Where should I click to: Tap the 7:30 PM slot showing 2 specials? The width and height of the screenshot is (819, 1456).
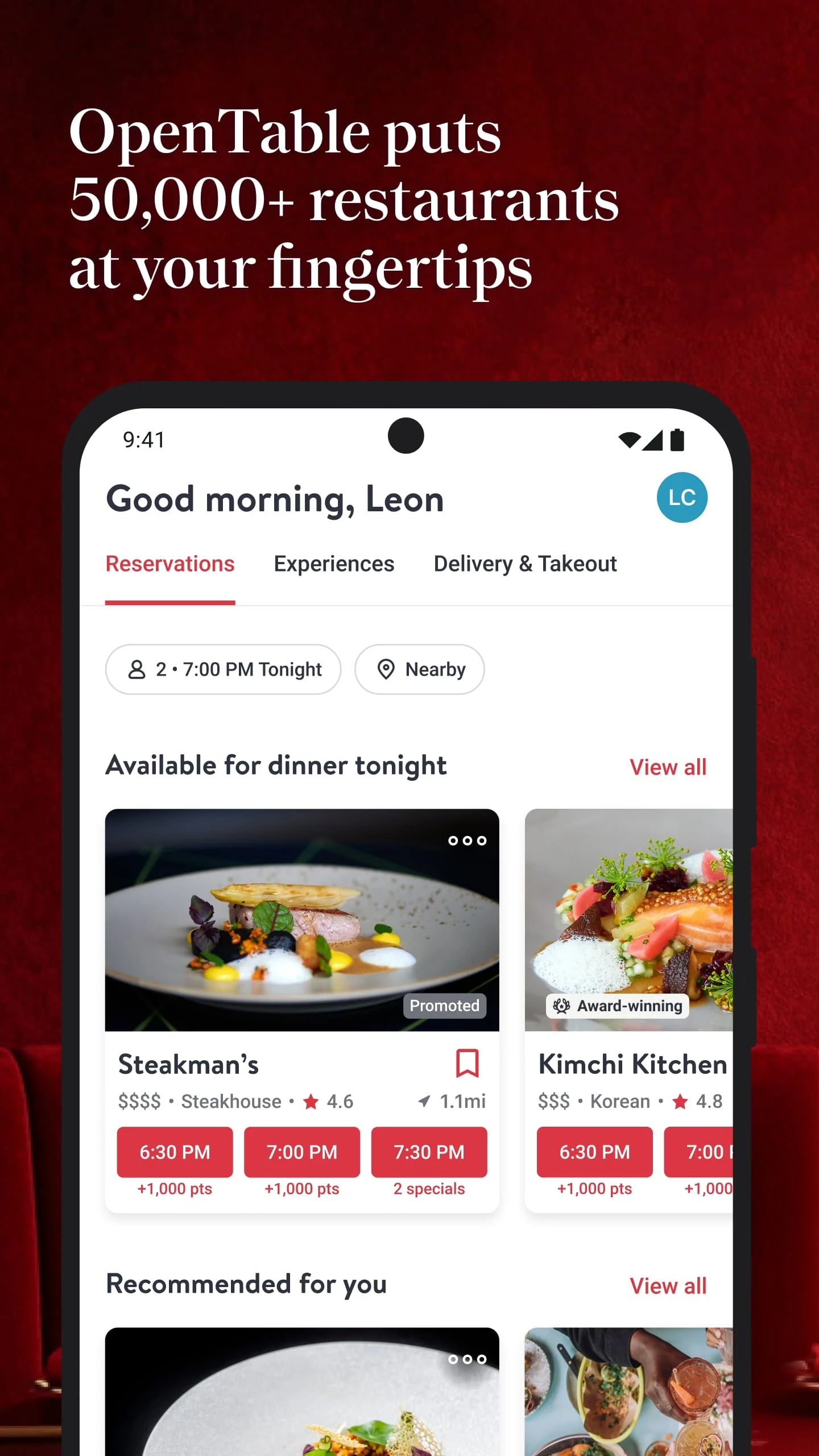tap(429, 1152)
